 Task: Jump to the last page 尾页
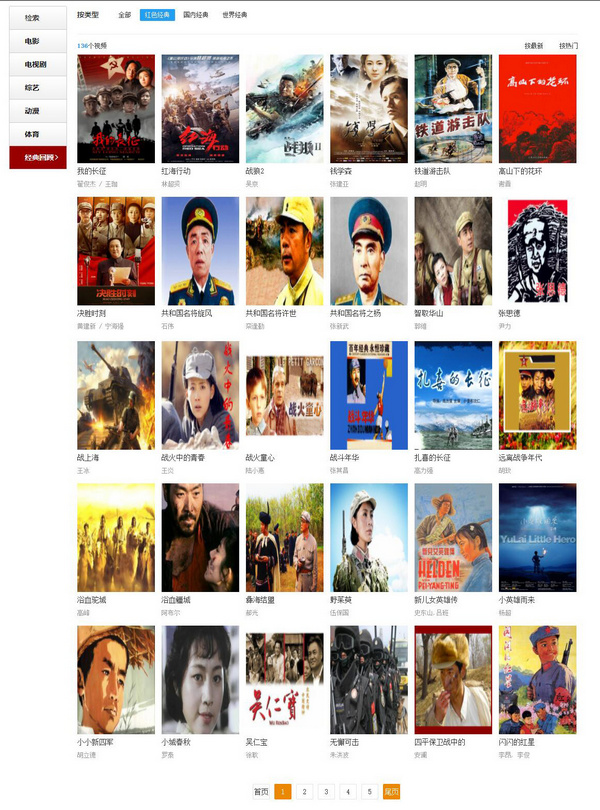pyautogui.click(x=392, y=792)
